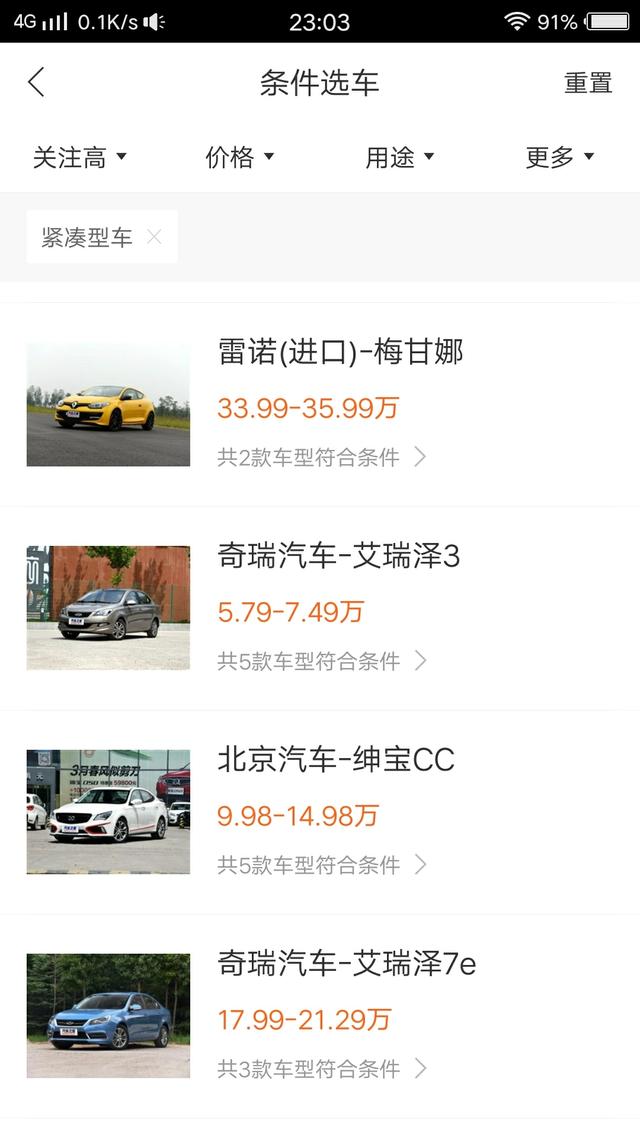This screenshot has height=1138, width=640.
Task: Expand the 价格 filter dropdown
Action: [x=240, y=157]
